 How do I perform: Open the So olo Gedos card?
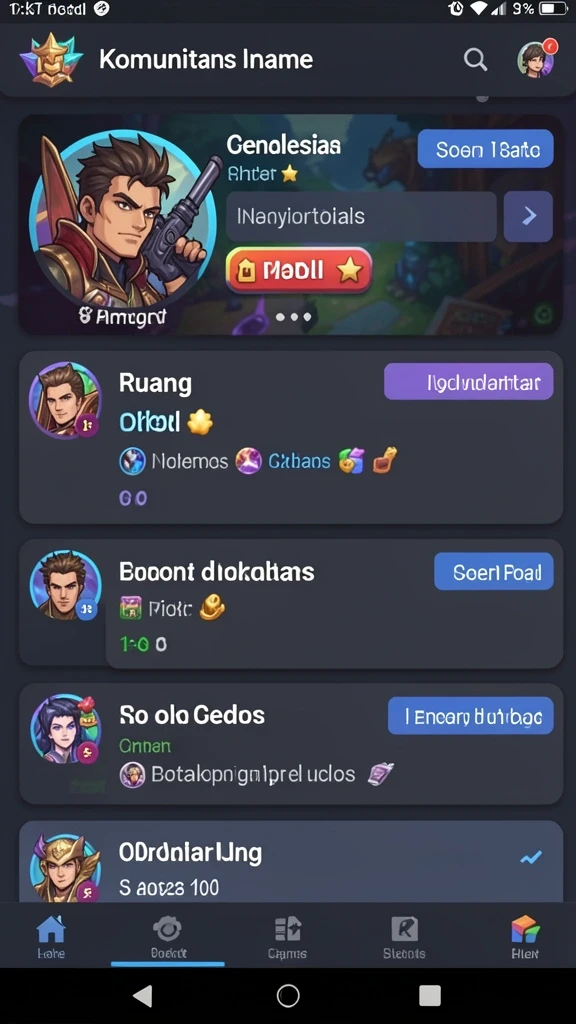291,744
